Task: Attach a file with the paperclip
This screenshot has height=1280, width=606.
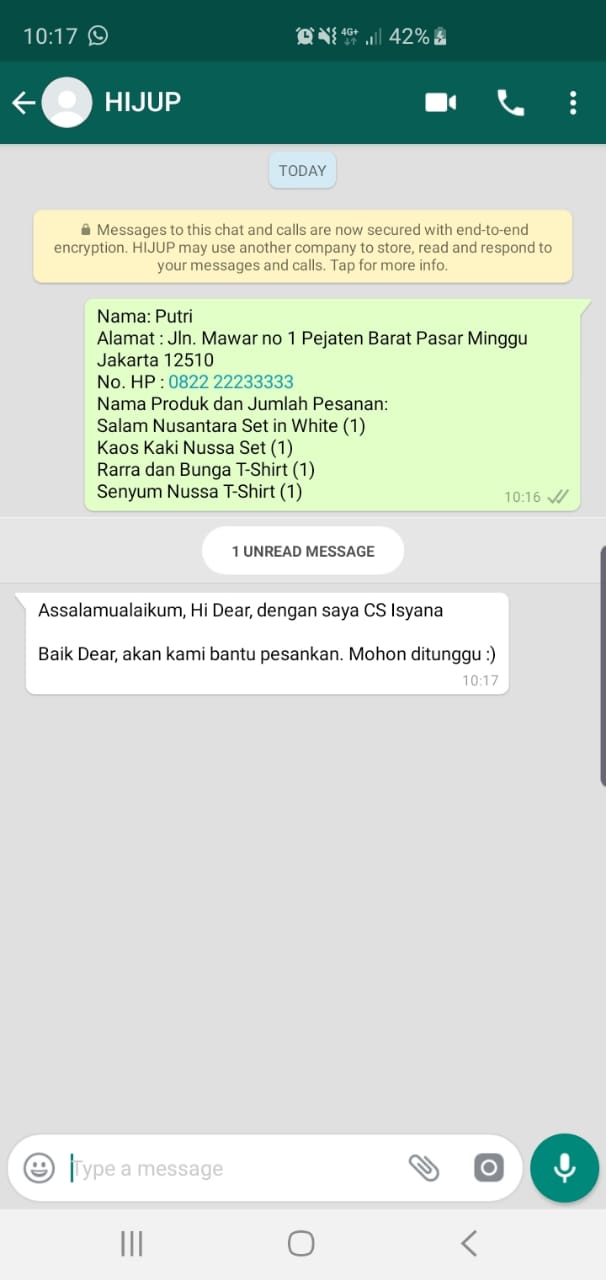Action: click(424, 1168)
